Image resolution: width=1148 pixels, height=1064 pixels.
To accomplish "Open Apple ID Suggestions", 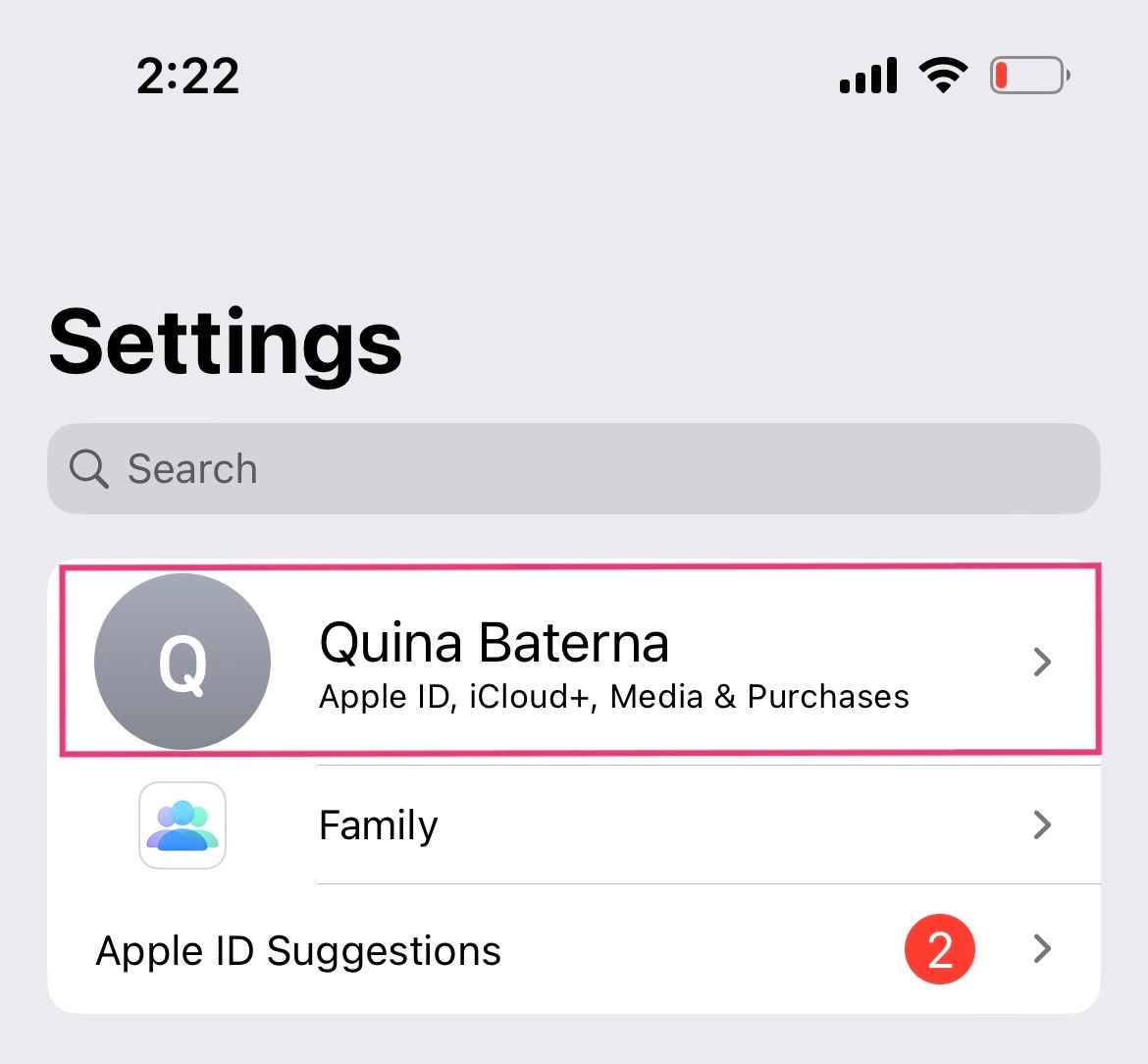I will click(x=573, y=950).
